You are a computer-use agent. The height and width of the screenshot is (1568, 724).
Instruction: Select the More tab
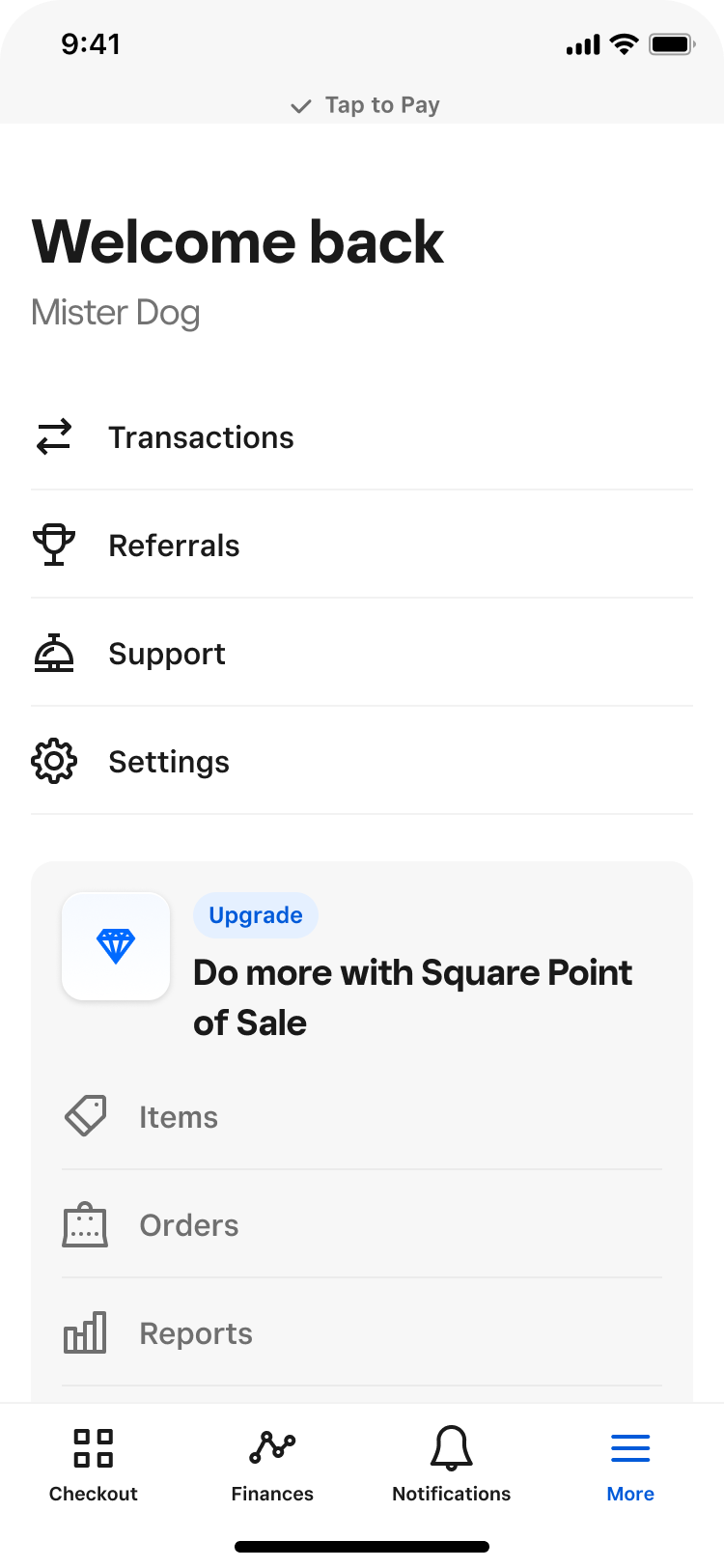[x=630, y=1466]
